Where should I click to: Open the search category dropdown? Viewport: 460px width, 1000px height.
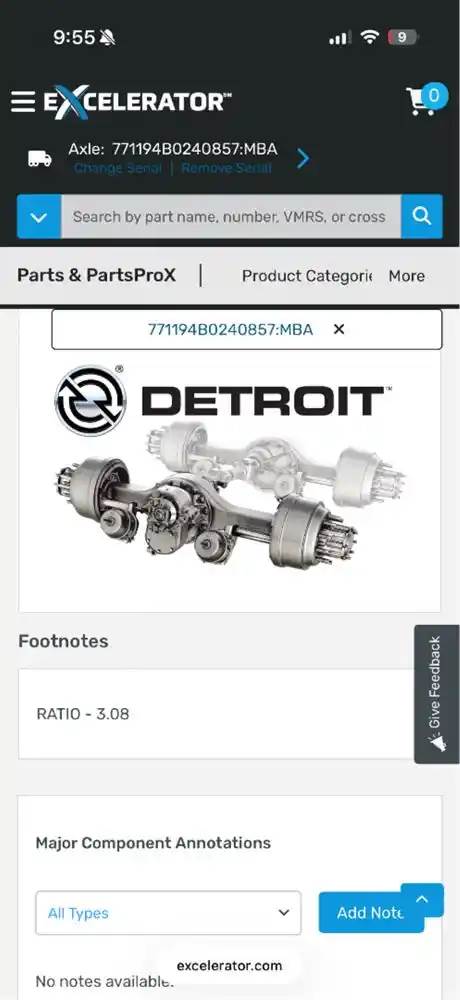[39, 217]
